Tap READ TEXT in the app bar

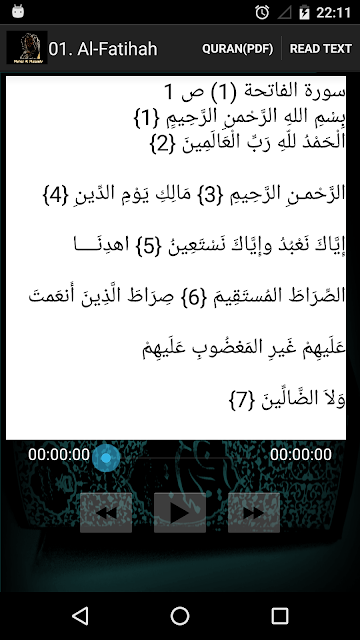pyautogui.click(x=321, y=49)
